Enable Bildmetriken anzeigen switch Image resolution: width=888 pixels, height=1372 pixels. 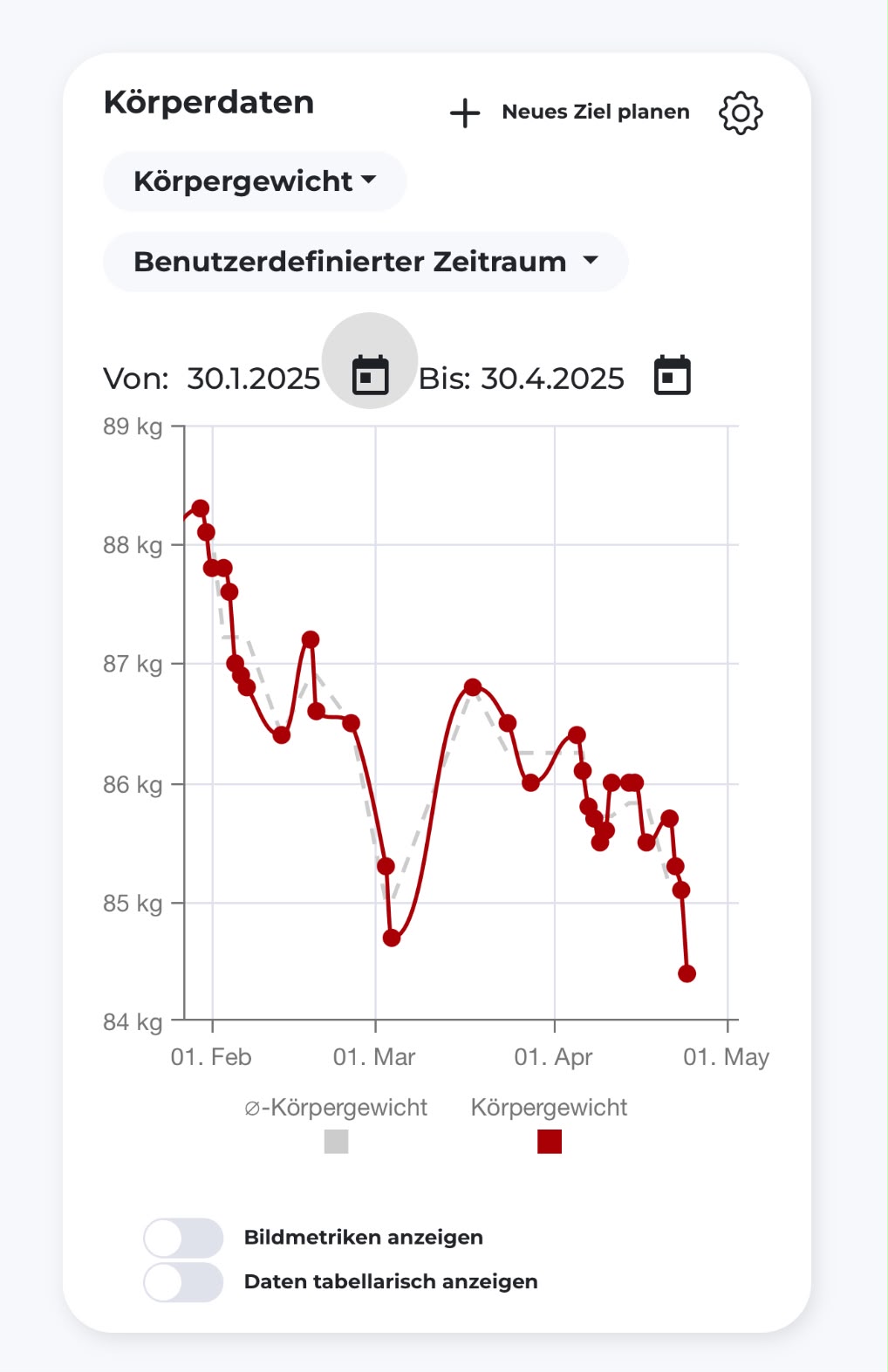183,1237
